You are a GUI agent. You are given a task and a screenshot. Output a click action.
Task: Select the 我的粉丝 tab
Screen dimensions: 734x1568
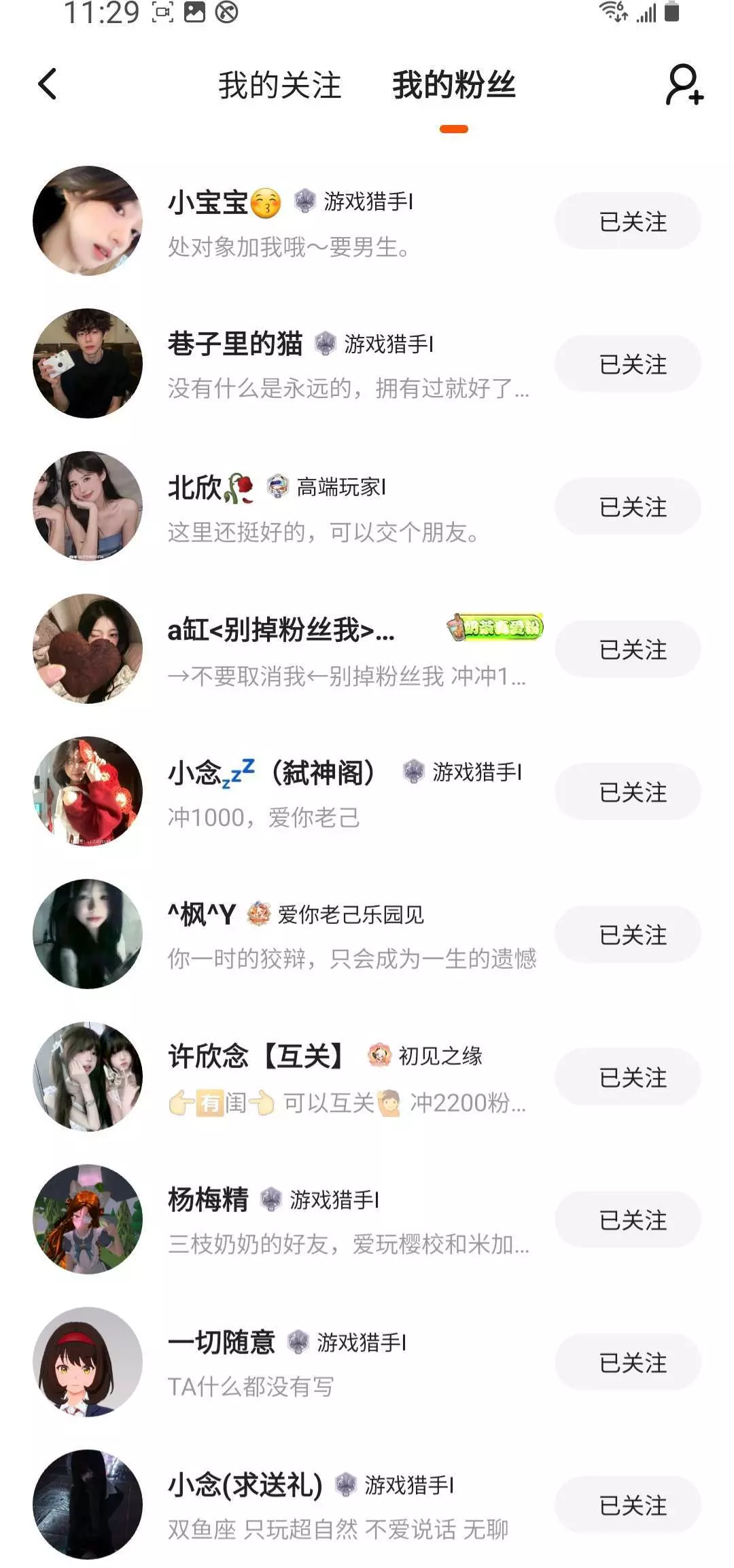[x=453, y=86]
